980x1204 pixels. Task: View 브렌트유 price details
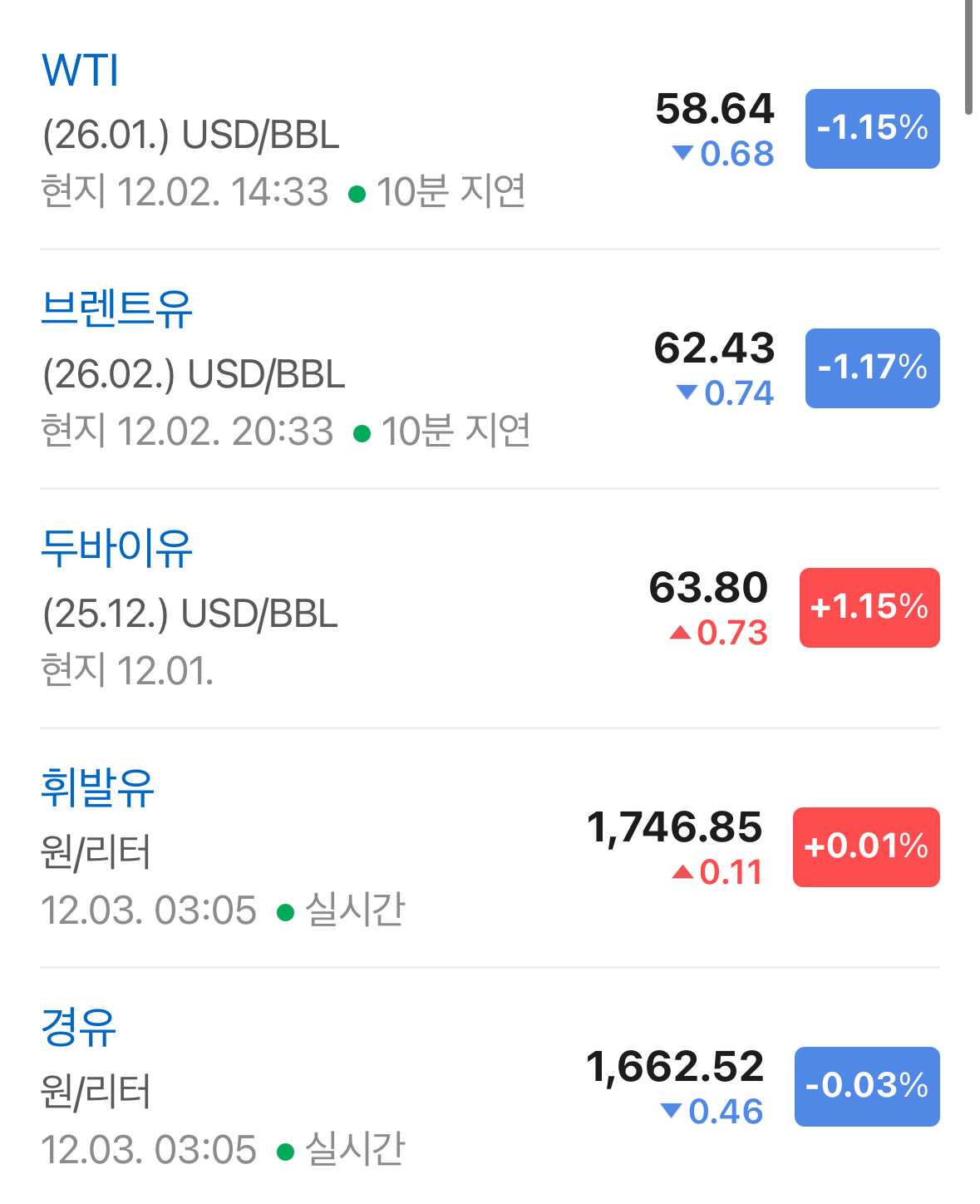click(x=116, y=309)
